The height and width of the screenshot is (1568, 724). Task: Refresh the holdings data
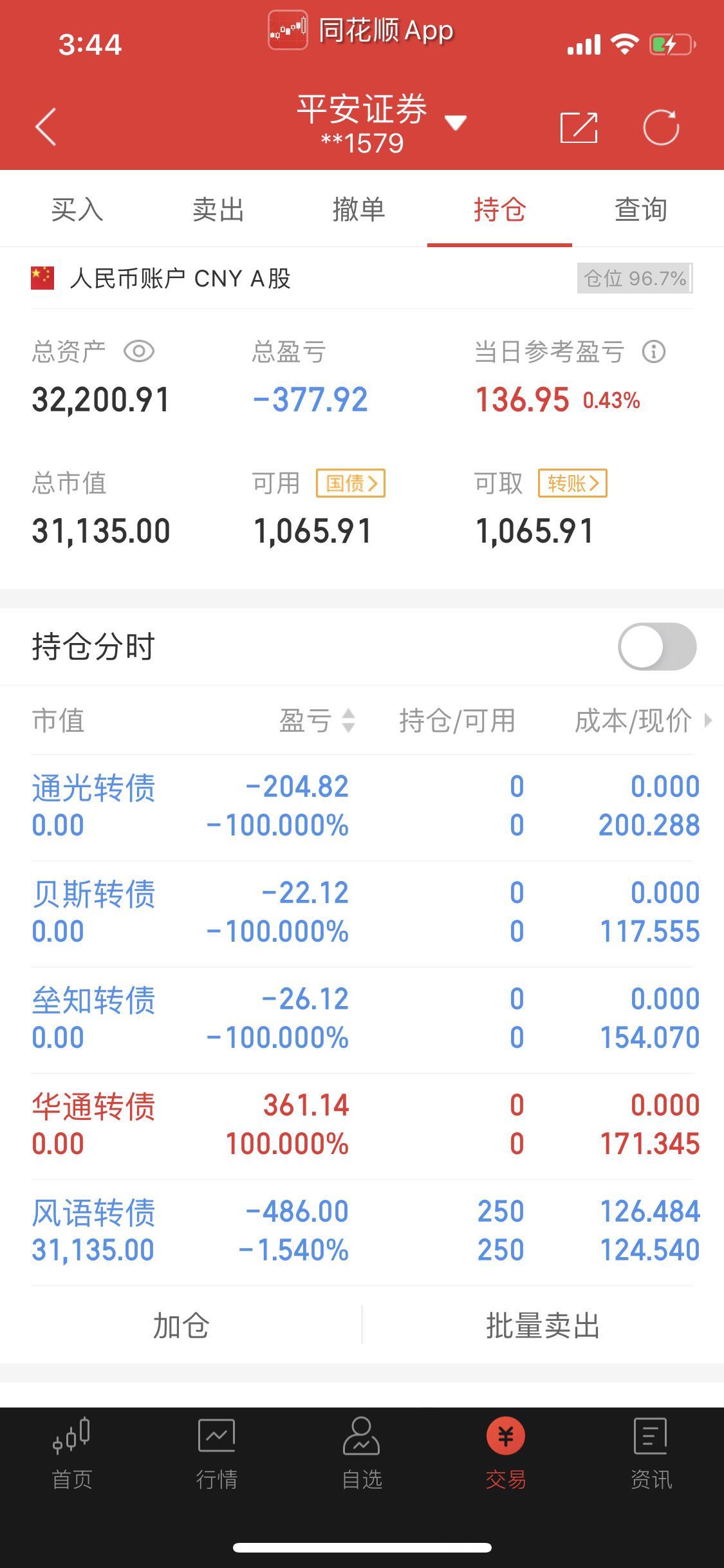click(x=661, y=127)
